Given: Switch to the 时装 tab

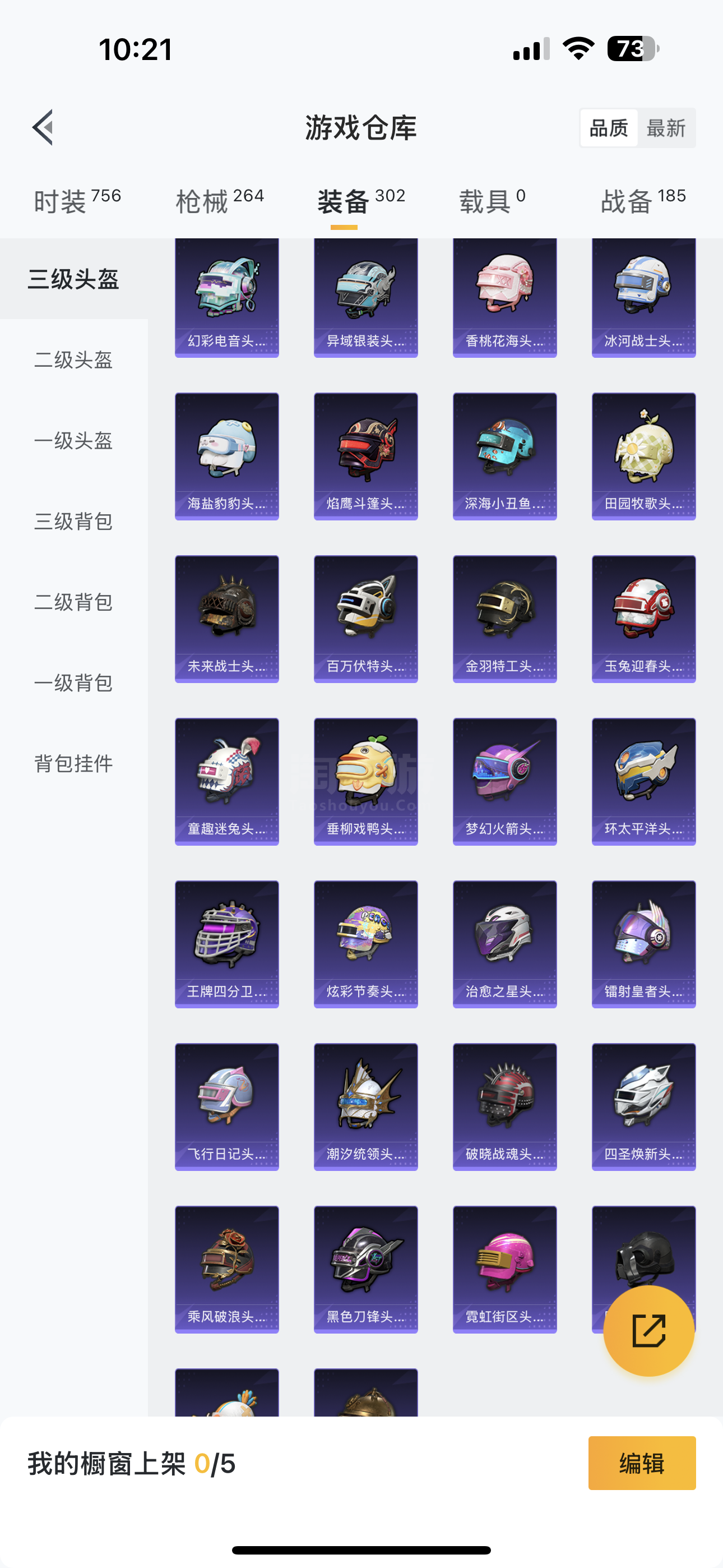Looking at the screenshot, I should [77, 200].
